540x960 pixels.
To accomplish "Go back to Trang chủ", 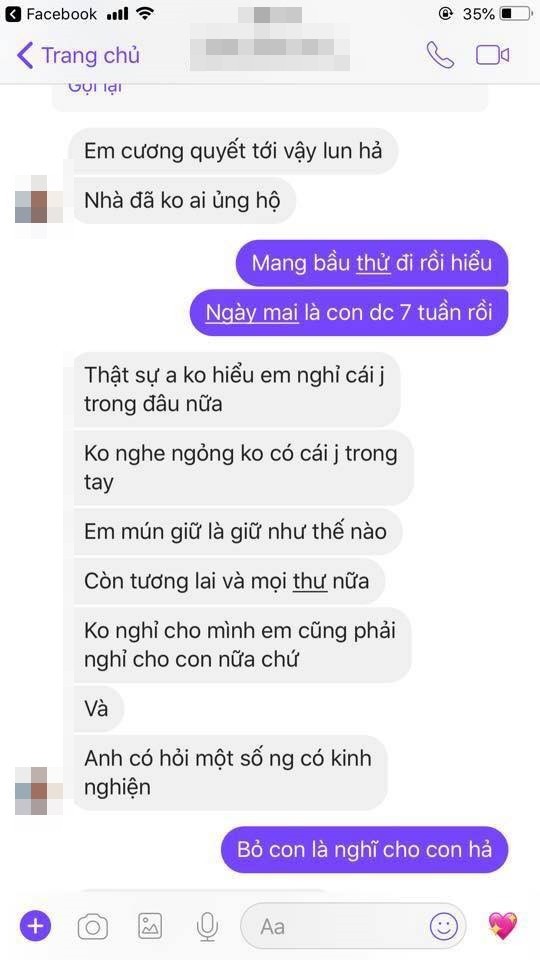I will point(78,56).
